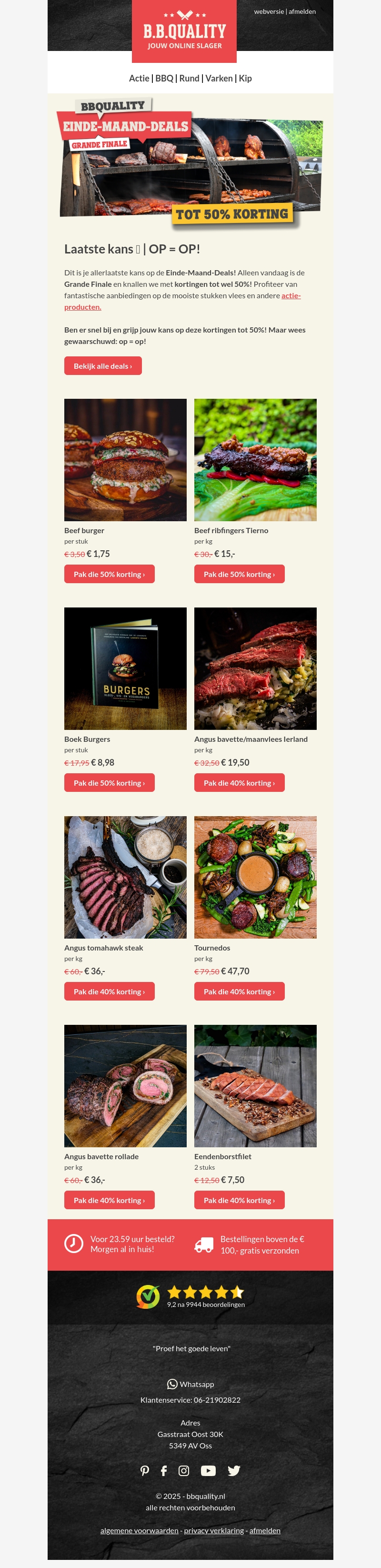Viewport: 381px width, 1568px height.
Task: Visit the Pinterest page
Action: (145, 1471)
